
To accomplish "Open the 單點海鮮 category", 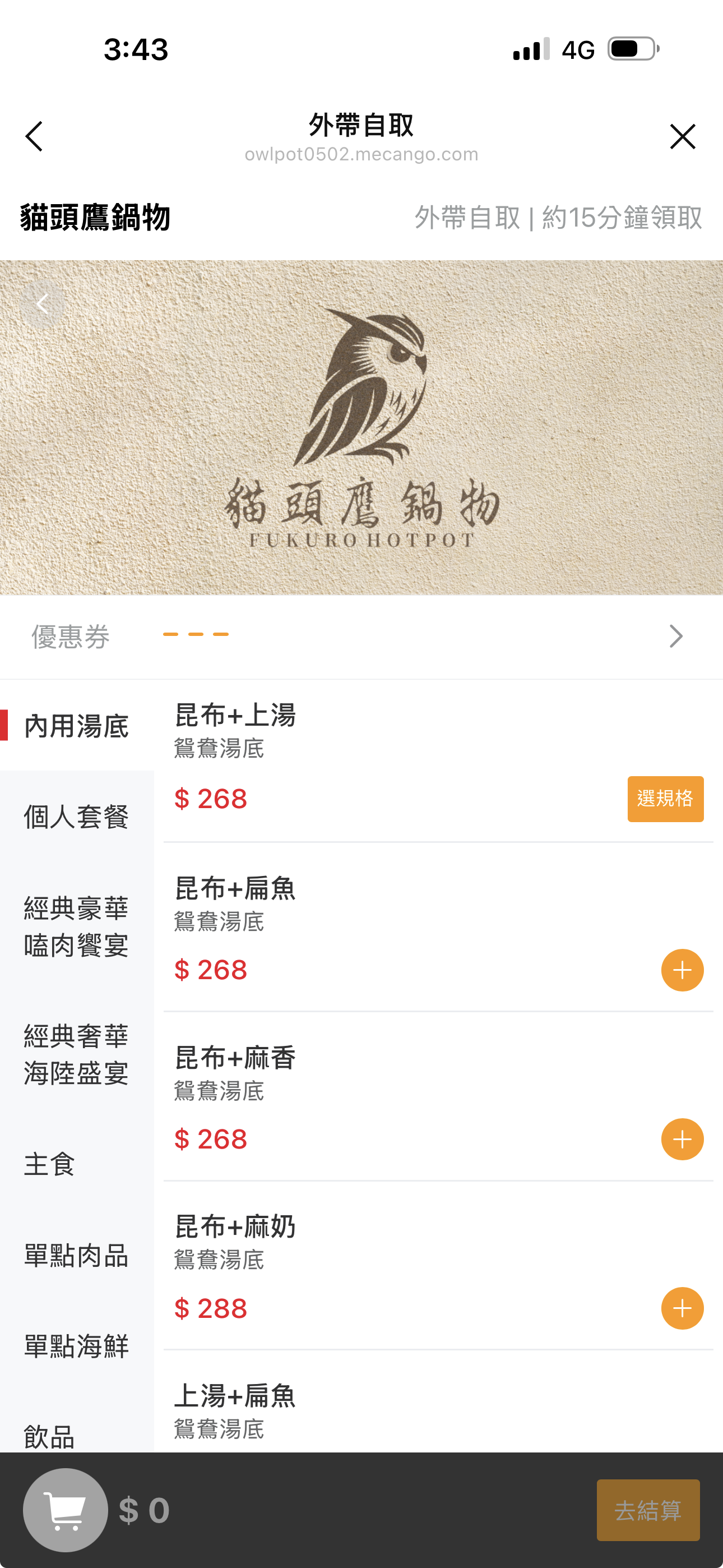I will click(76, 1346).
